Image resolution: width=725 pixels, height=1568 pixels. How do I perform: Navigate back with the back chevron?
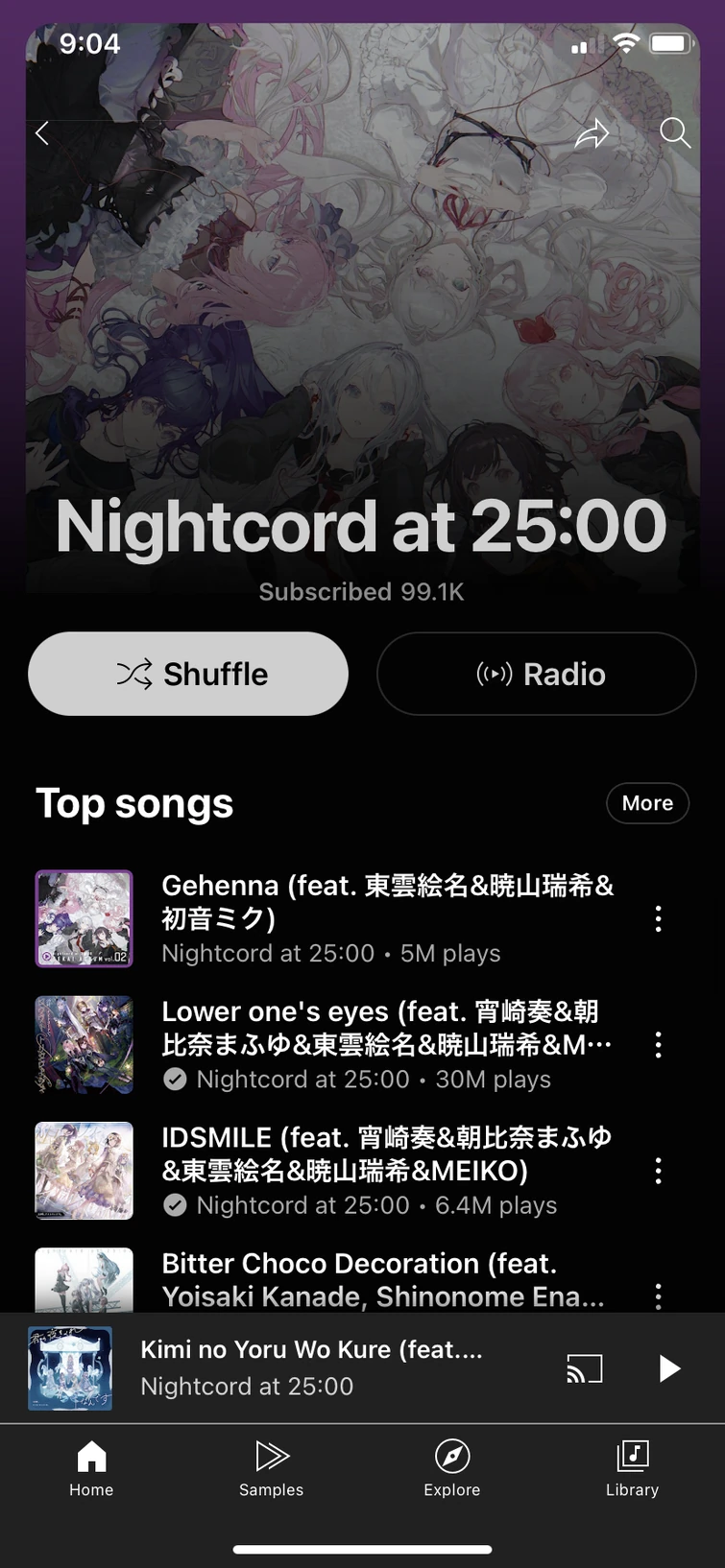coord(42,133)
